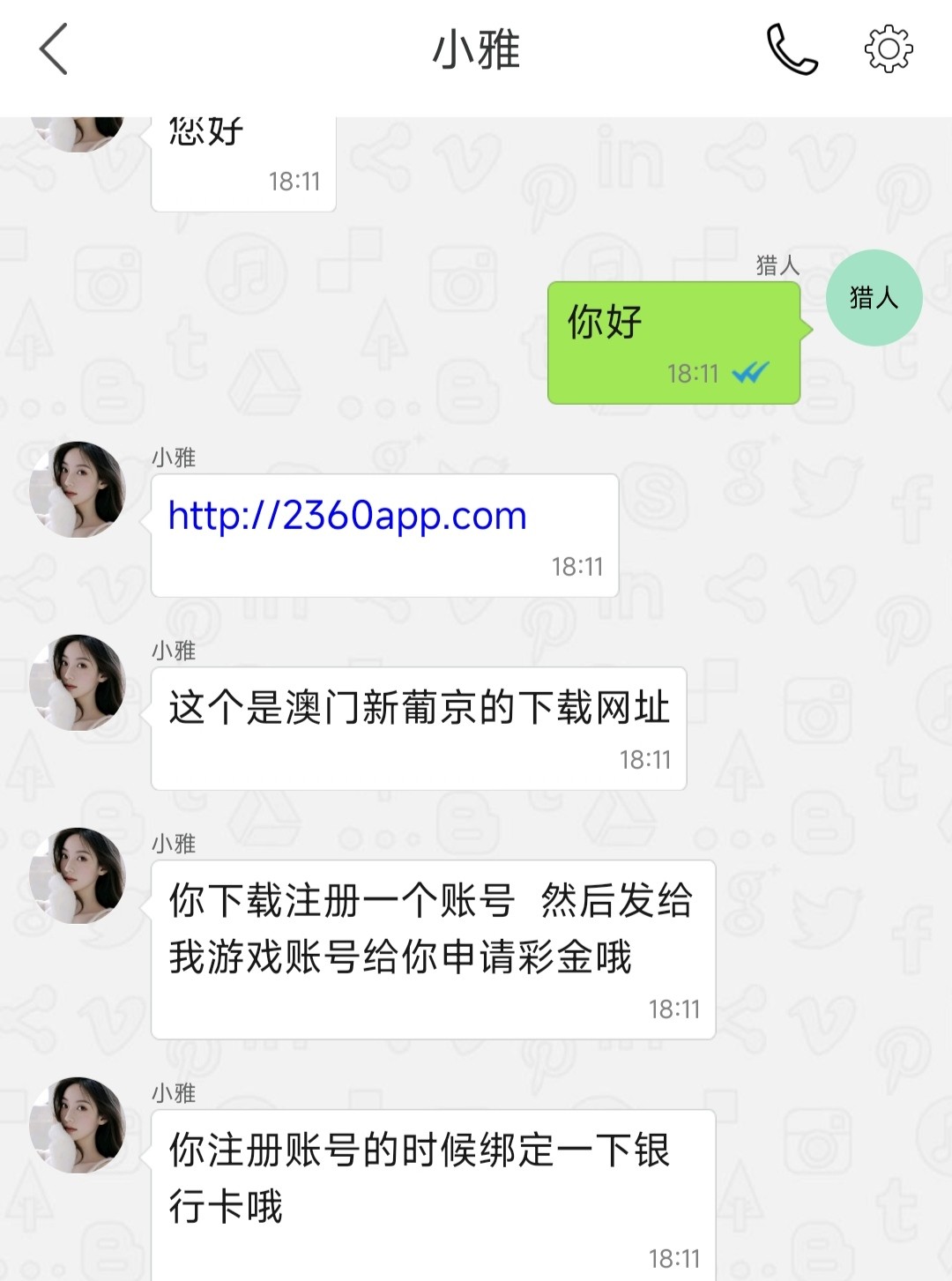This screenshot has width=952, height=1281.
Task: Tap the 猎人 profile avatar
Action: [x=874, y=298]
